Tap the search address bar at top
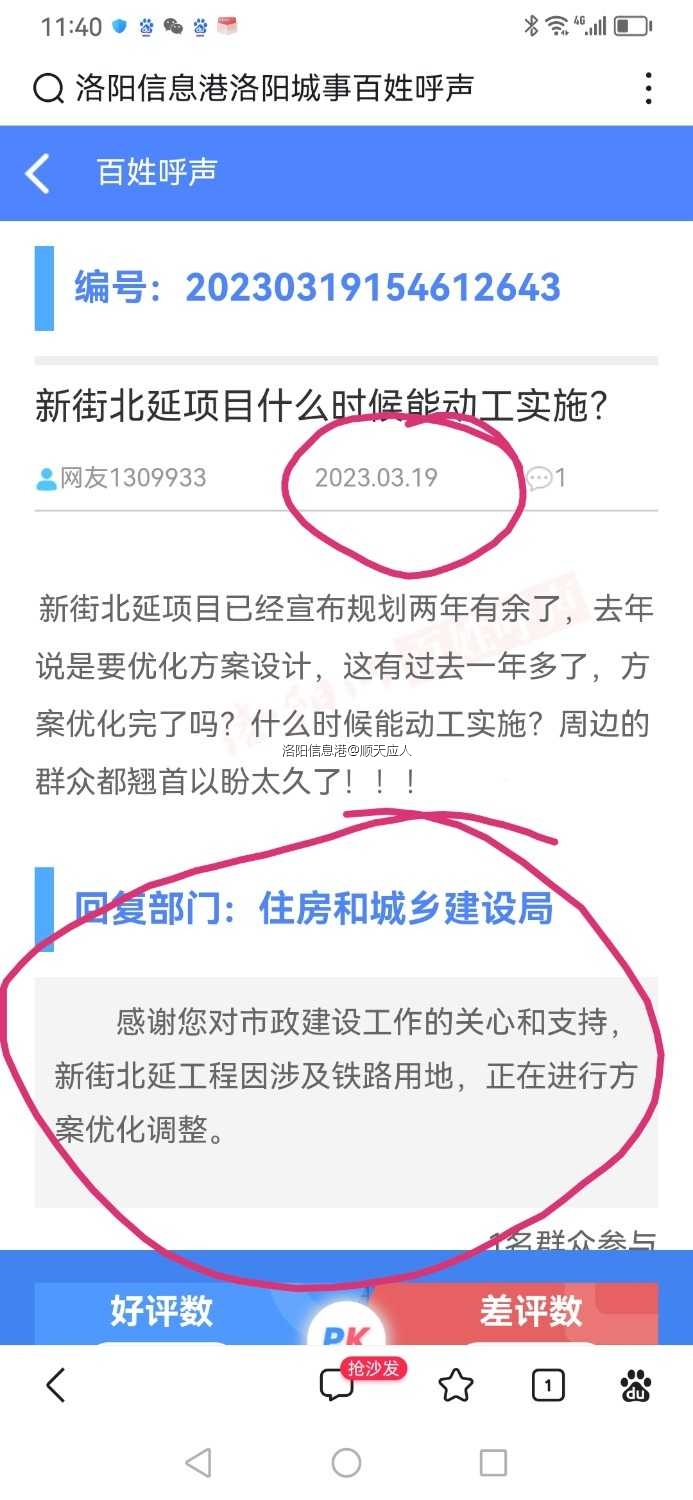 [x=300, y=88]
